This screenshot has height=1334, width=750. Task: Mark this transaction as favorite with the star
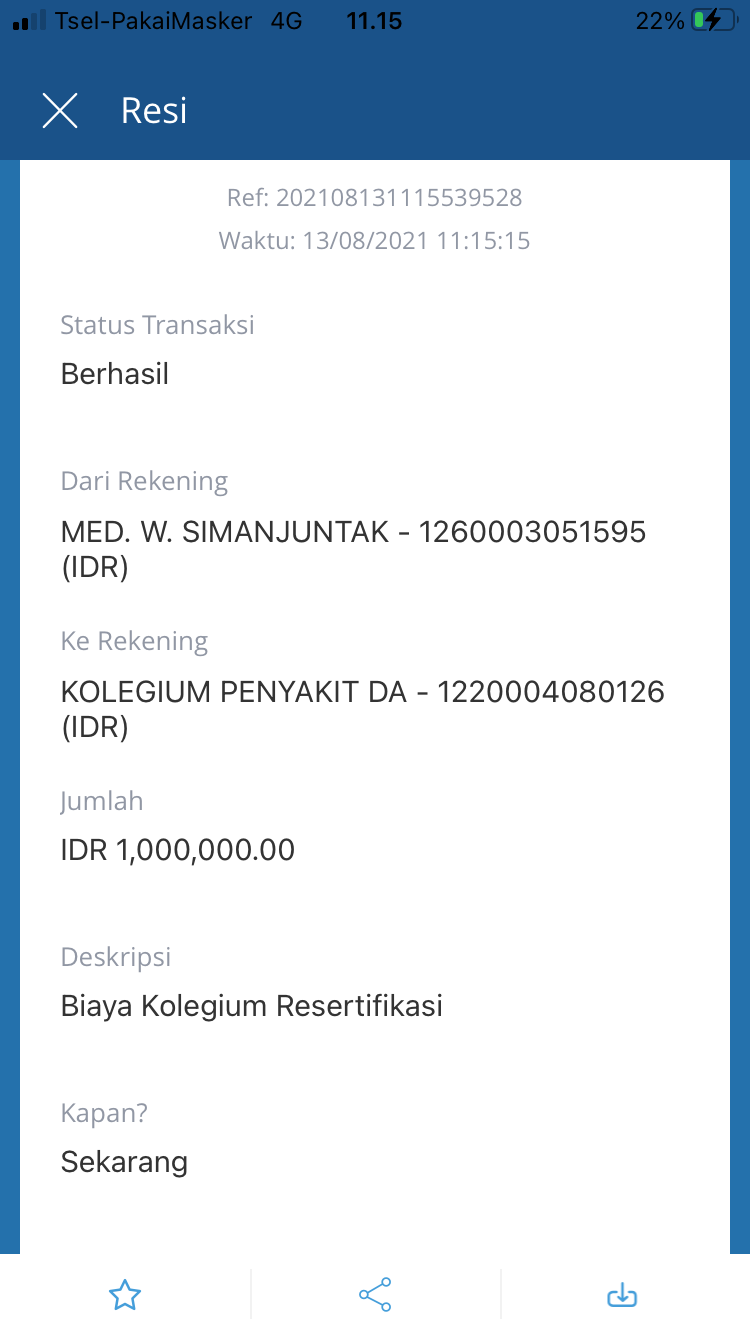tap(125, 1296)
